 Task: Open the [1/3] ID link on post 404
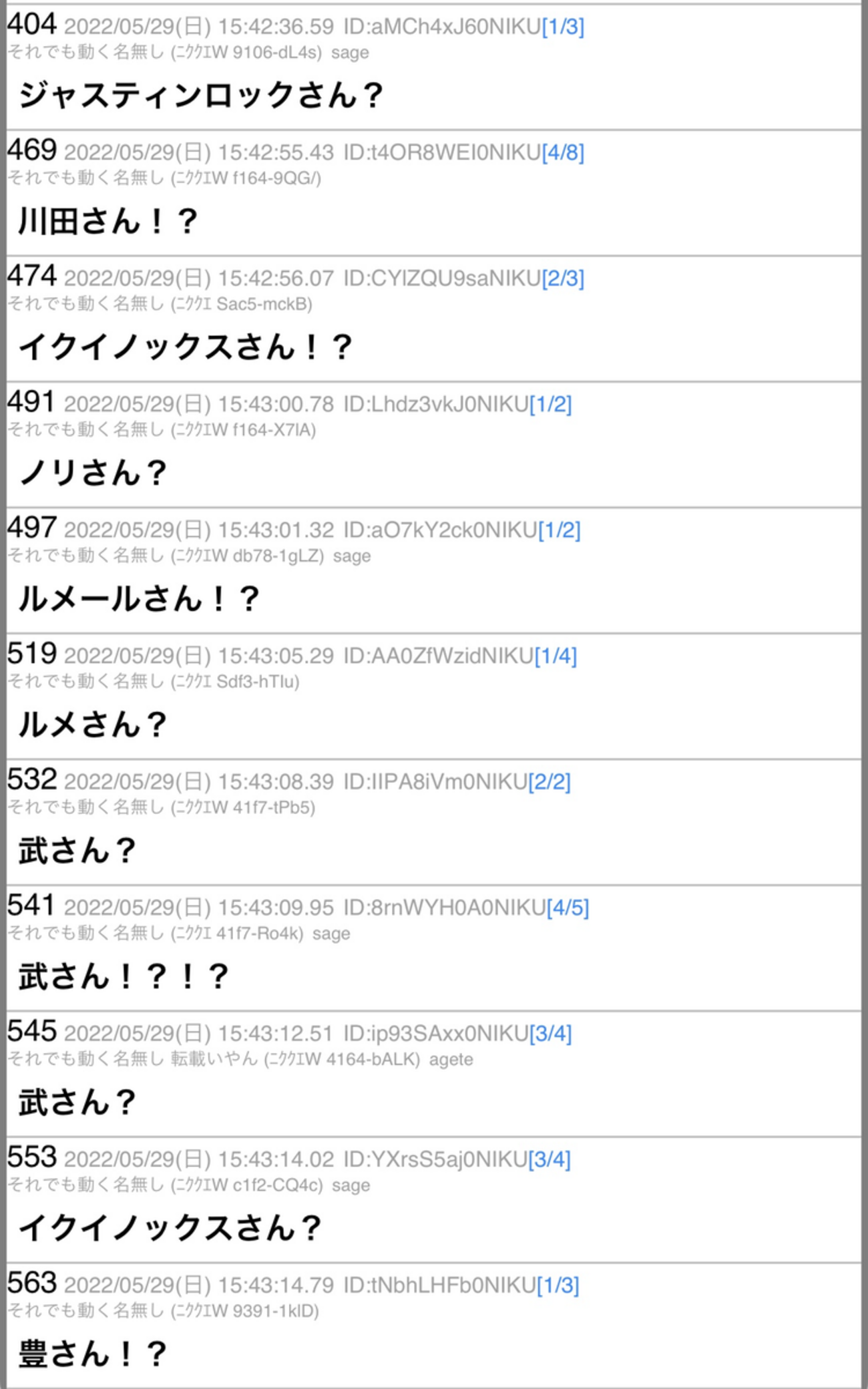[x=563, y=27]
